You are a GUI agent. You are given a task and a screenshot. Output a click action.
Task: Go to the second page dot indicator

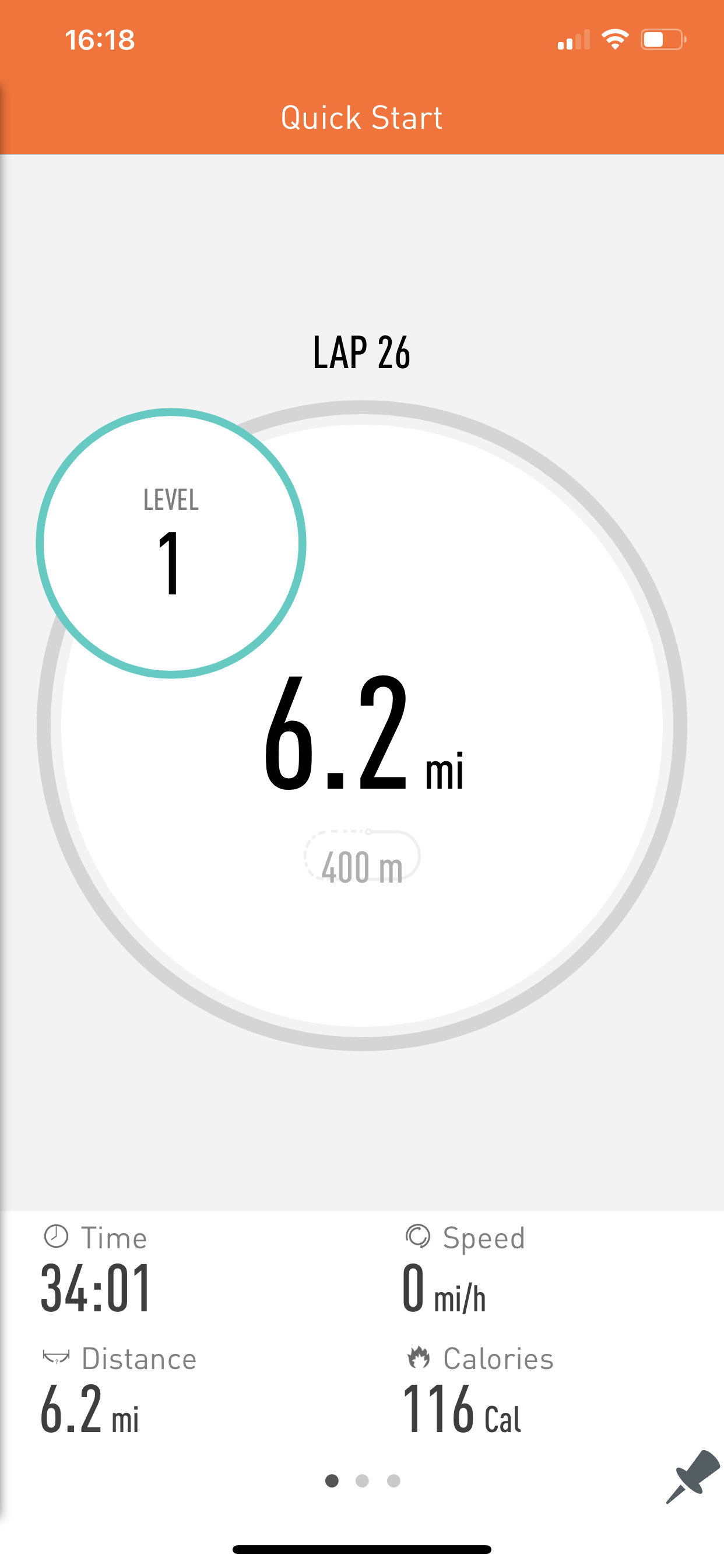pos(362,1481)
